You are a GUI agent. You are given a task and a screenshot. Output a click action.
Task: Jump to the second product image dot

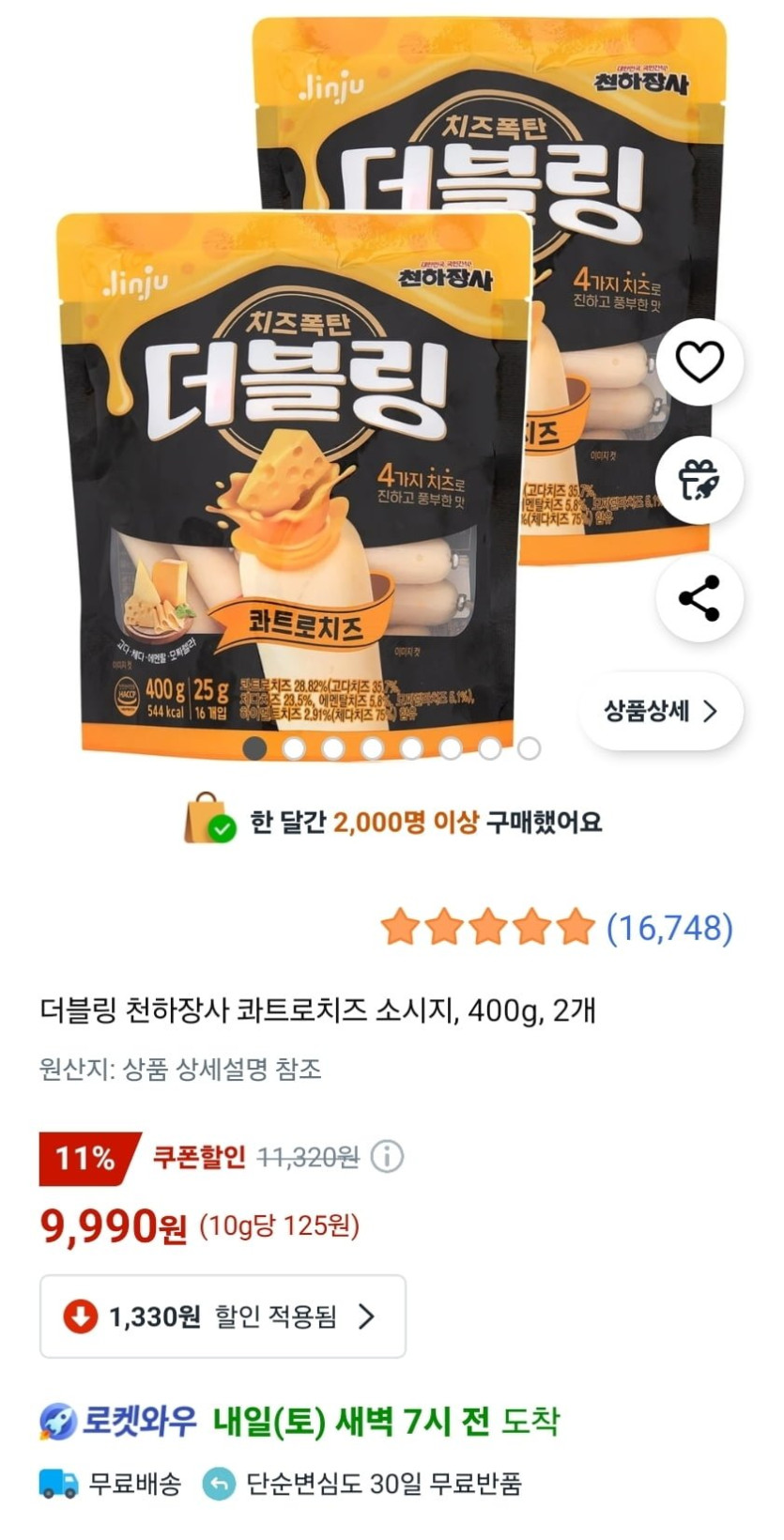(294, 748)
